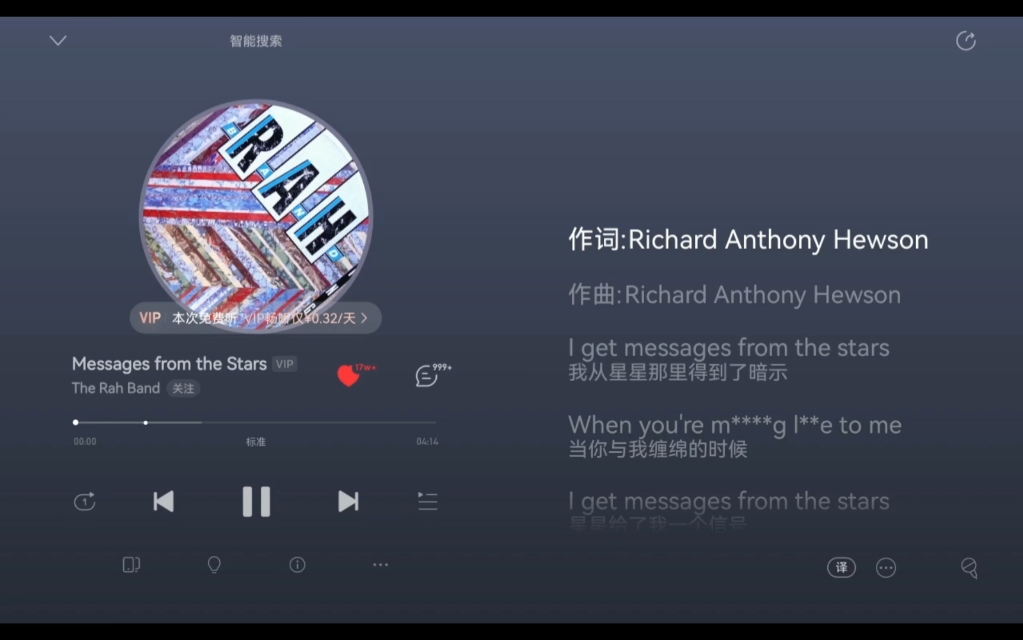
Task: Follow The Rah Band with 关注
Action: [182, 388]
